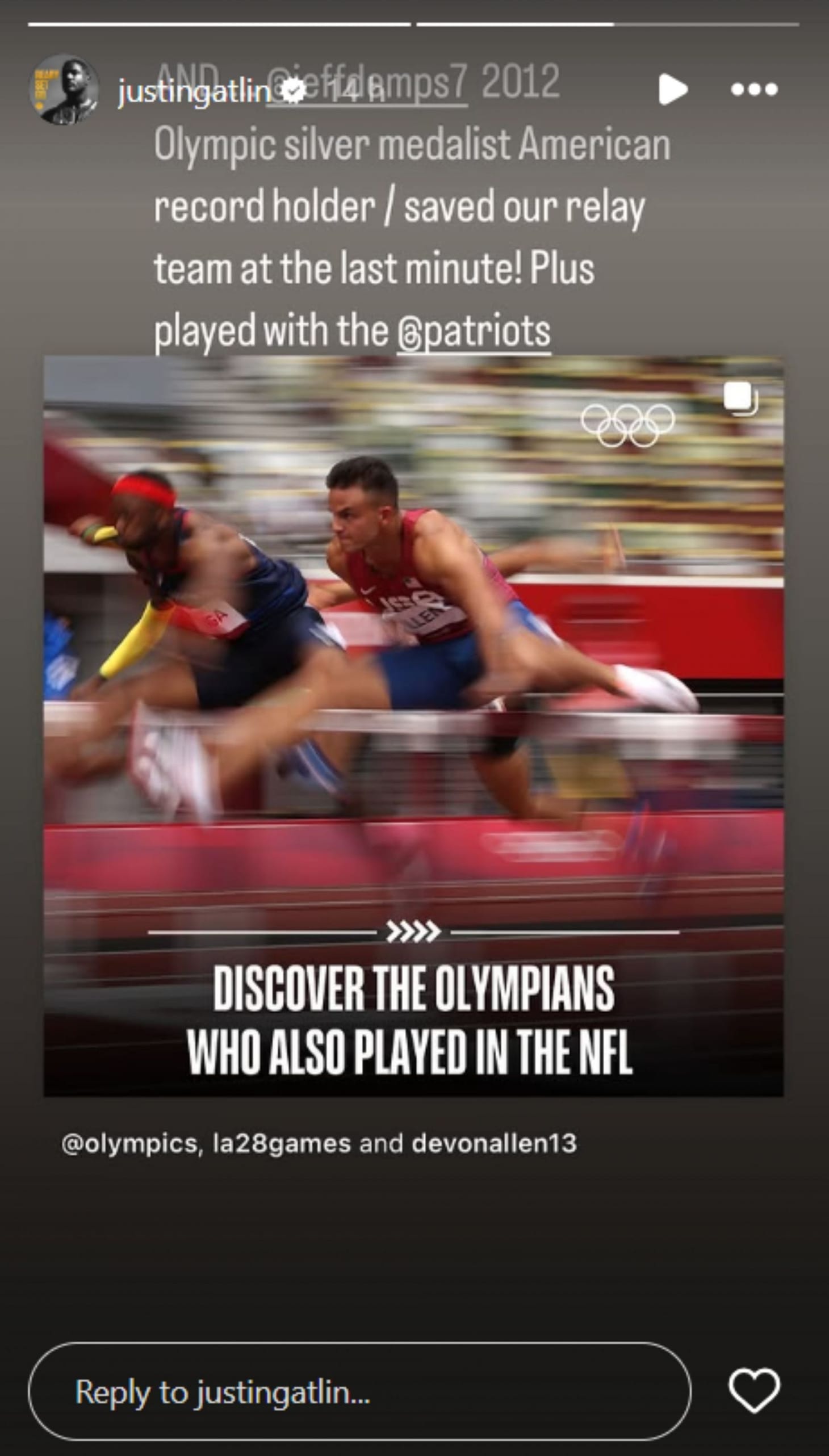829x1456 pixels.
Task: Open justingatlin's profile picture
Action: (x=64, y=89)
